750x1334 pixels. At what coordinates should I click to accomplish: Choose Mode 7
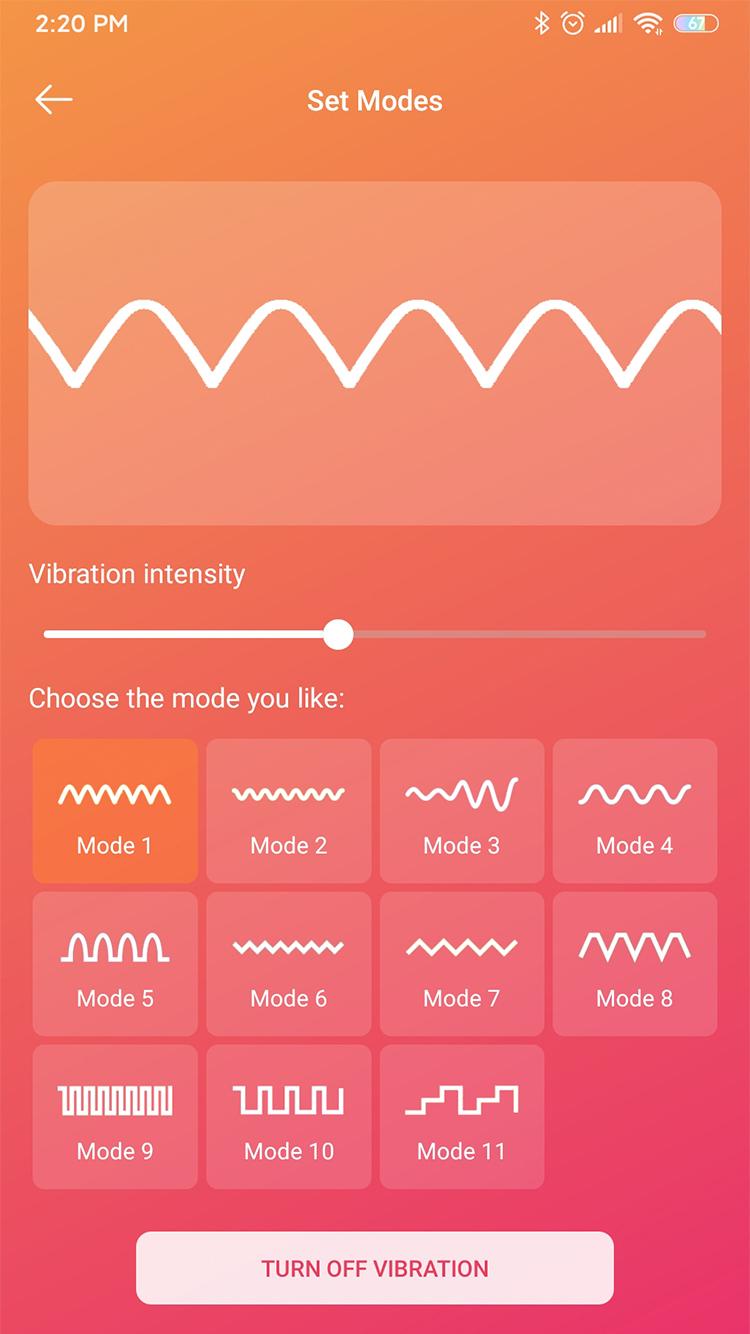coord(461,964)
